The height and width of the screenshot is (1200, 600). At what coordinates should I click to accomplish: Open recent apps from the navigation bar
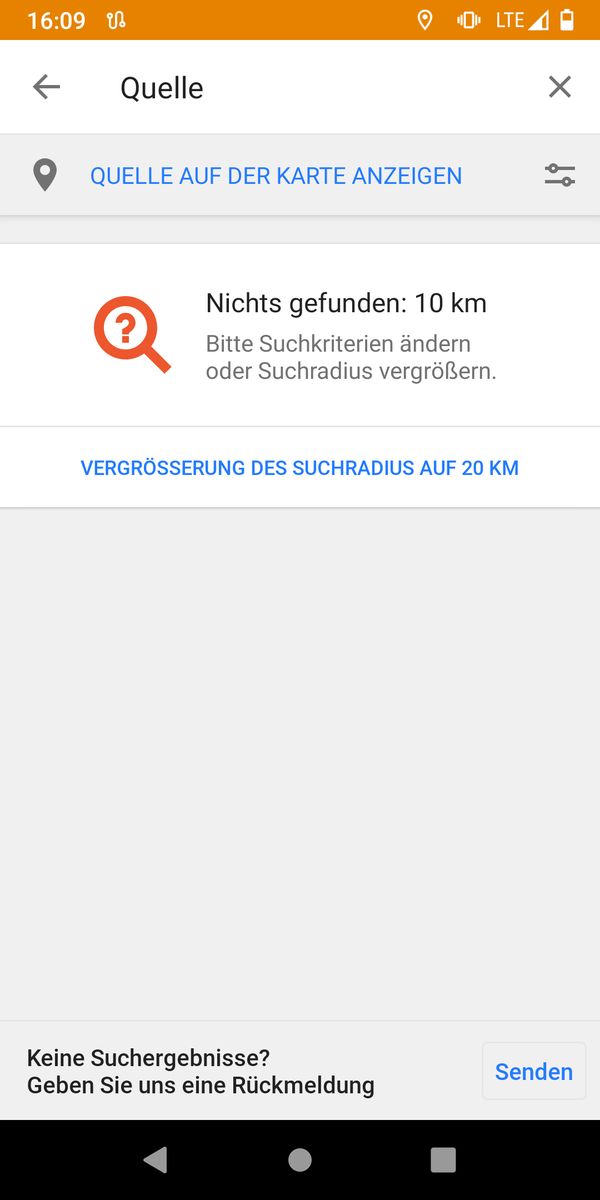tap(443, 1160)
